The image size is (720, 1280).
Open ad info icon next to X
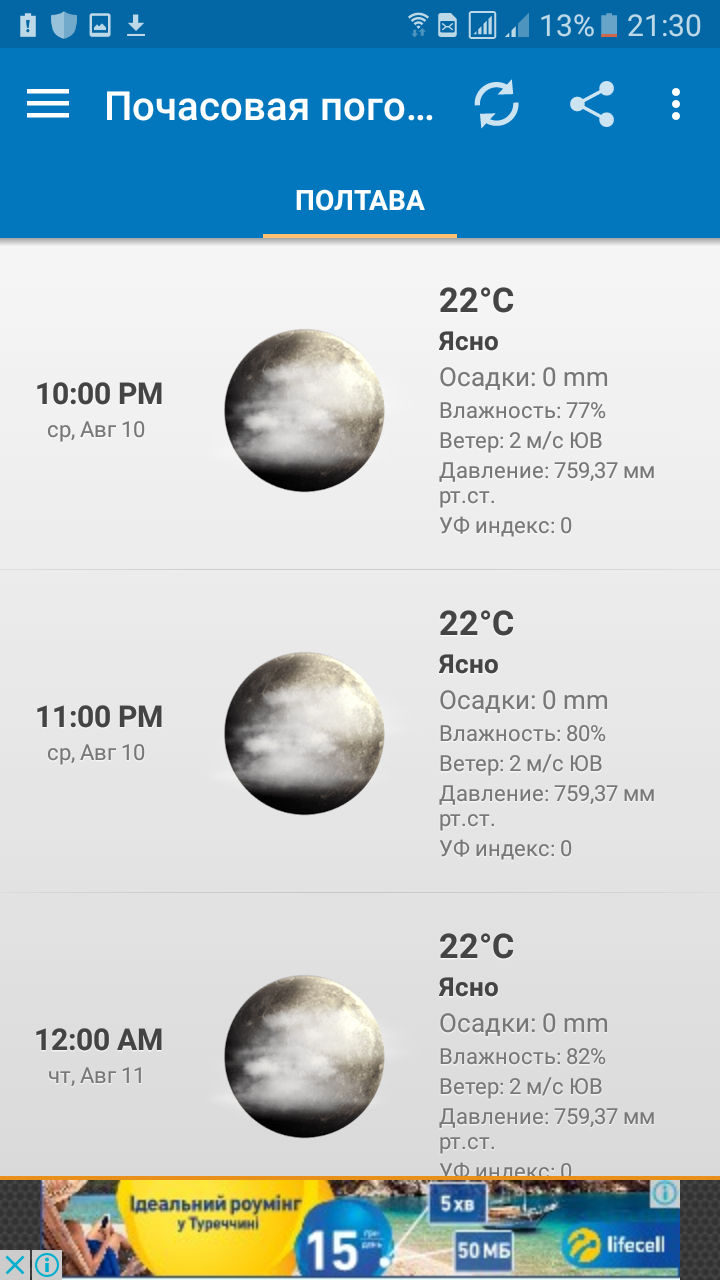[x=46, y=1264]
